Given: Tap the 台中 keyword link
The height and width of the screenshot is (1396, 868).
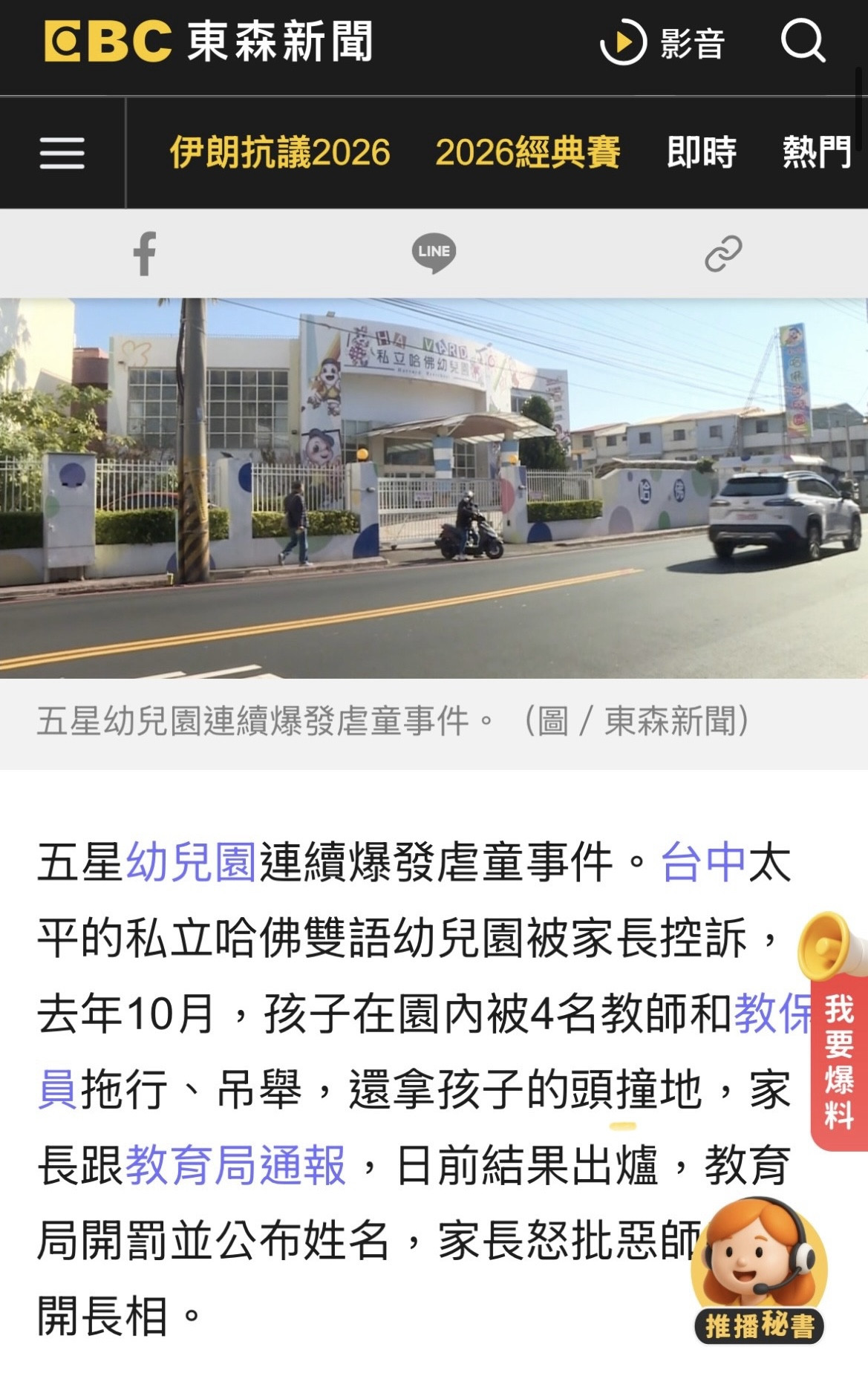Looking at the screenshot, I should 704,863.
